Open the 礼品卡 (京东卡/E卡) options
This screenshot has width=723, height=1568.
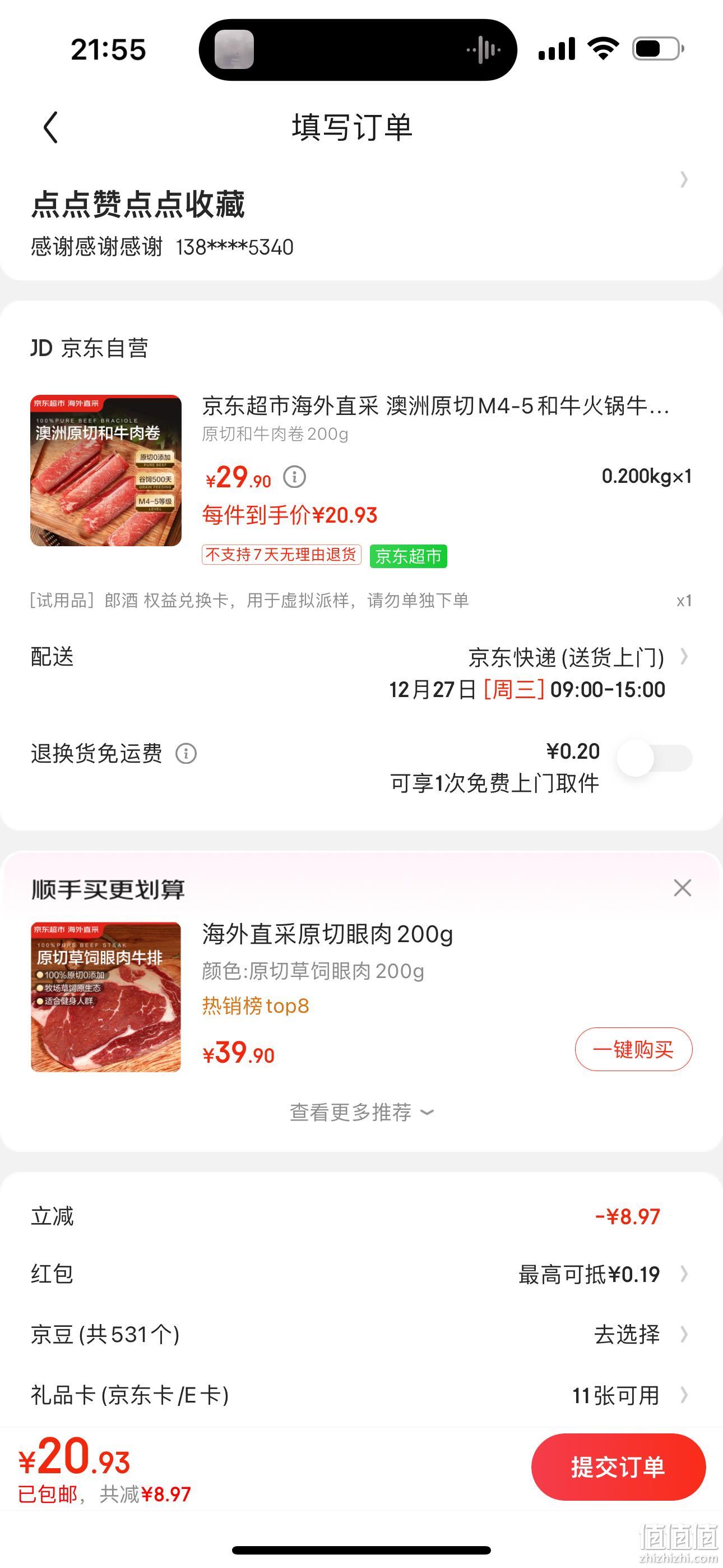click(361, 1395)
